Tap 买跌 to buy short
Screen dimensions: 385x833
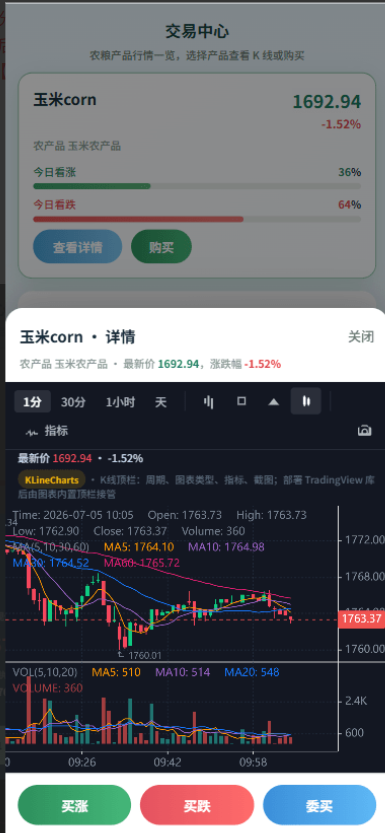pyautogui.click(x=197, y=805)
